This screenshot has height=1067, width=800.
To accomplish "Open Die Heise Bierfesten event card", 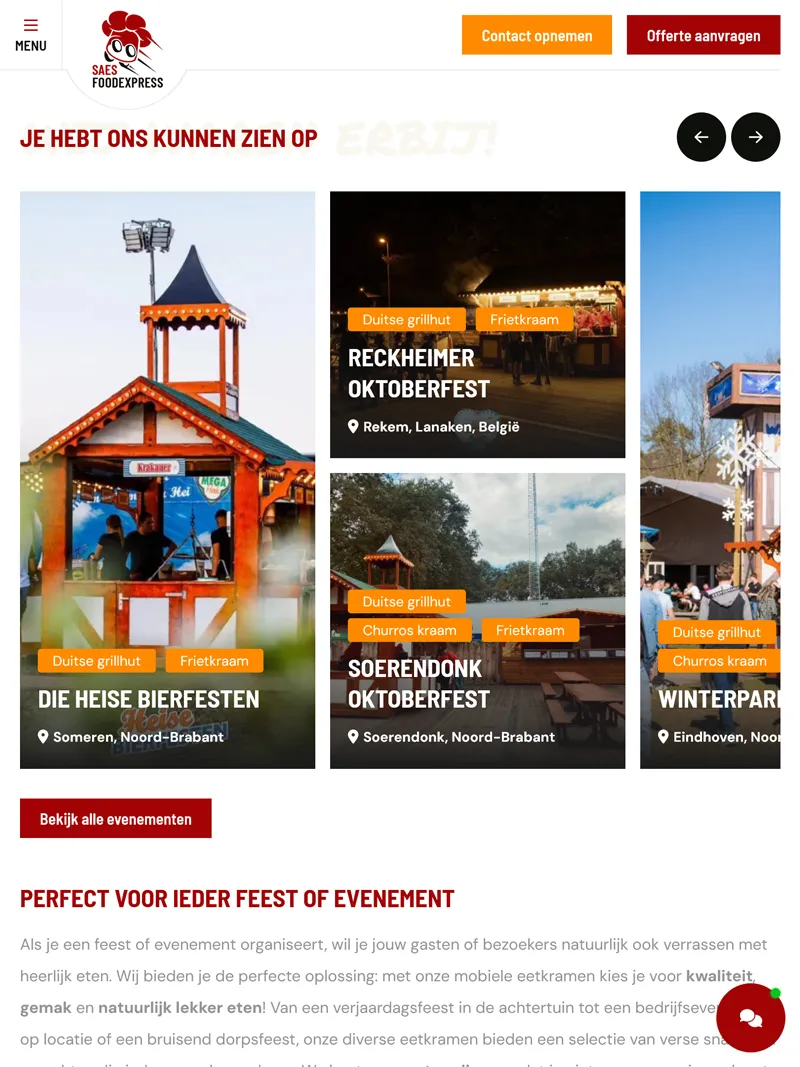I will click(167, 480).
